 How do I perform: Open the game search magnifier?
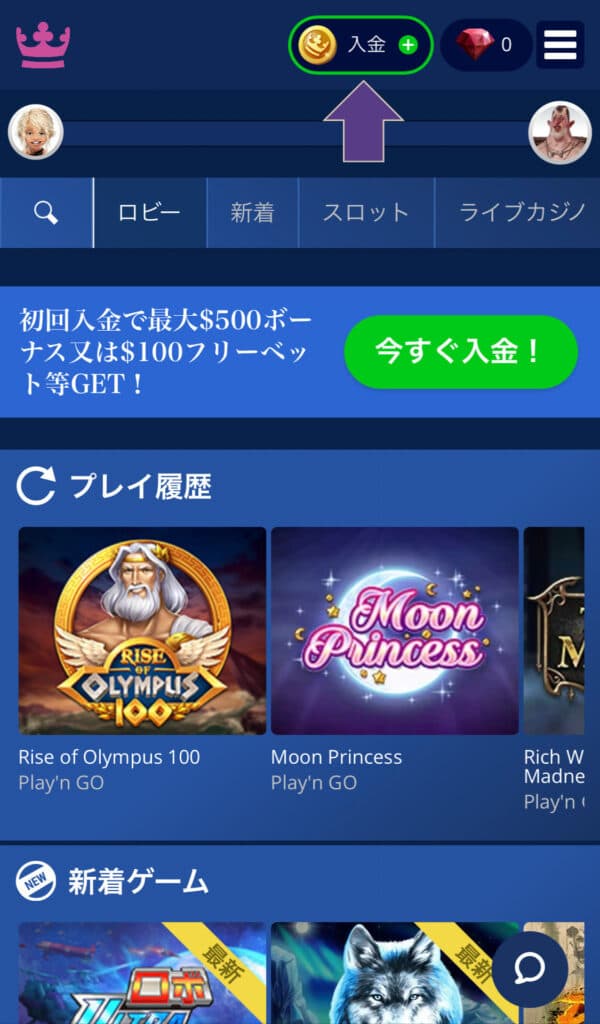46,212
